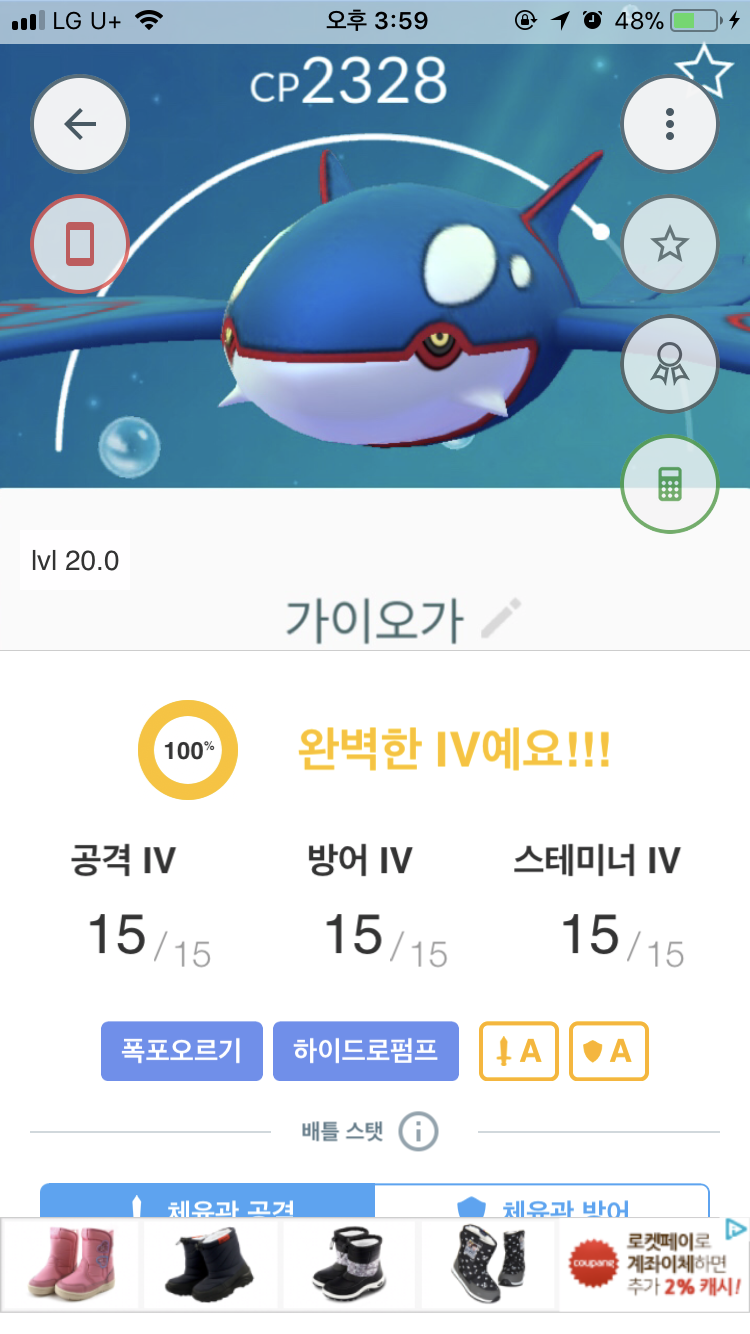Select the 하이드로펌프 move chip
The height and width of the screenshot is (1334, 750).
click(x=366, y=1051)
